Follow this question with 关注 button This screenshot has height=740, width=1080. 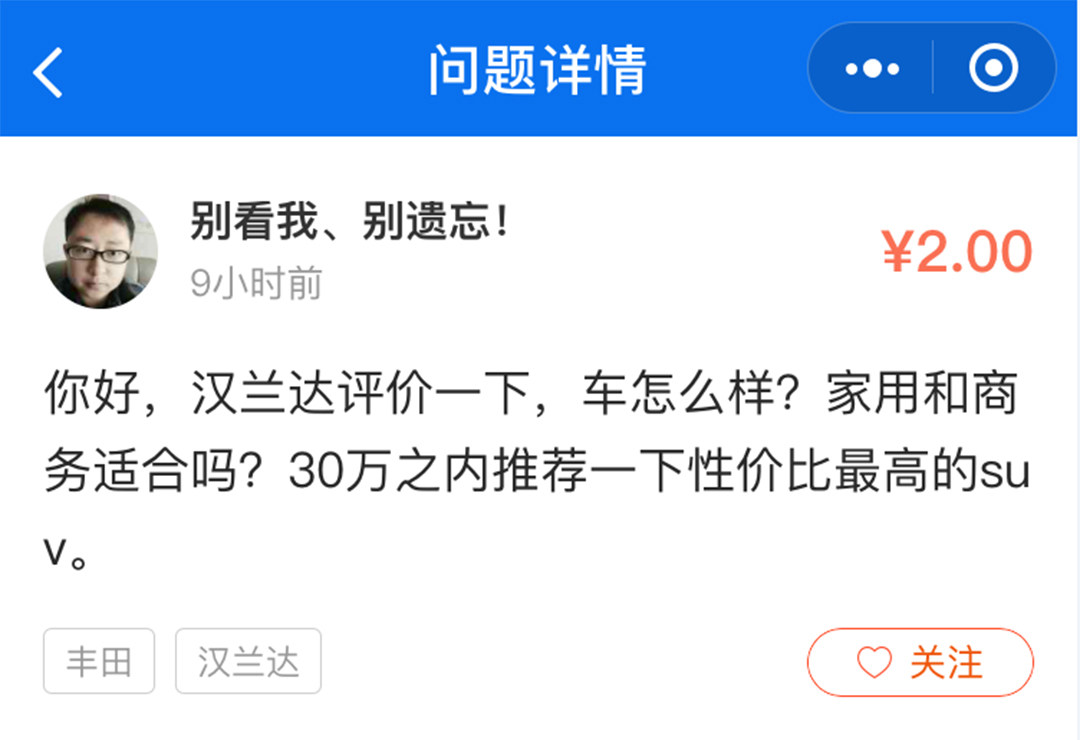[x=920, y=662]
